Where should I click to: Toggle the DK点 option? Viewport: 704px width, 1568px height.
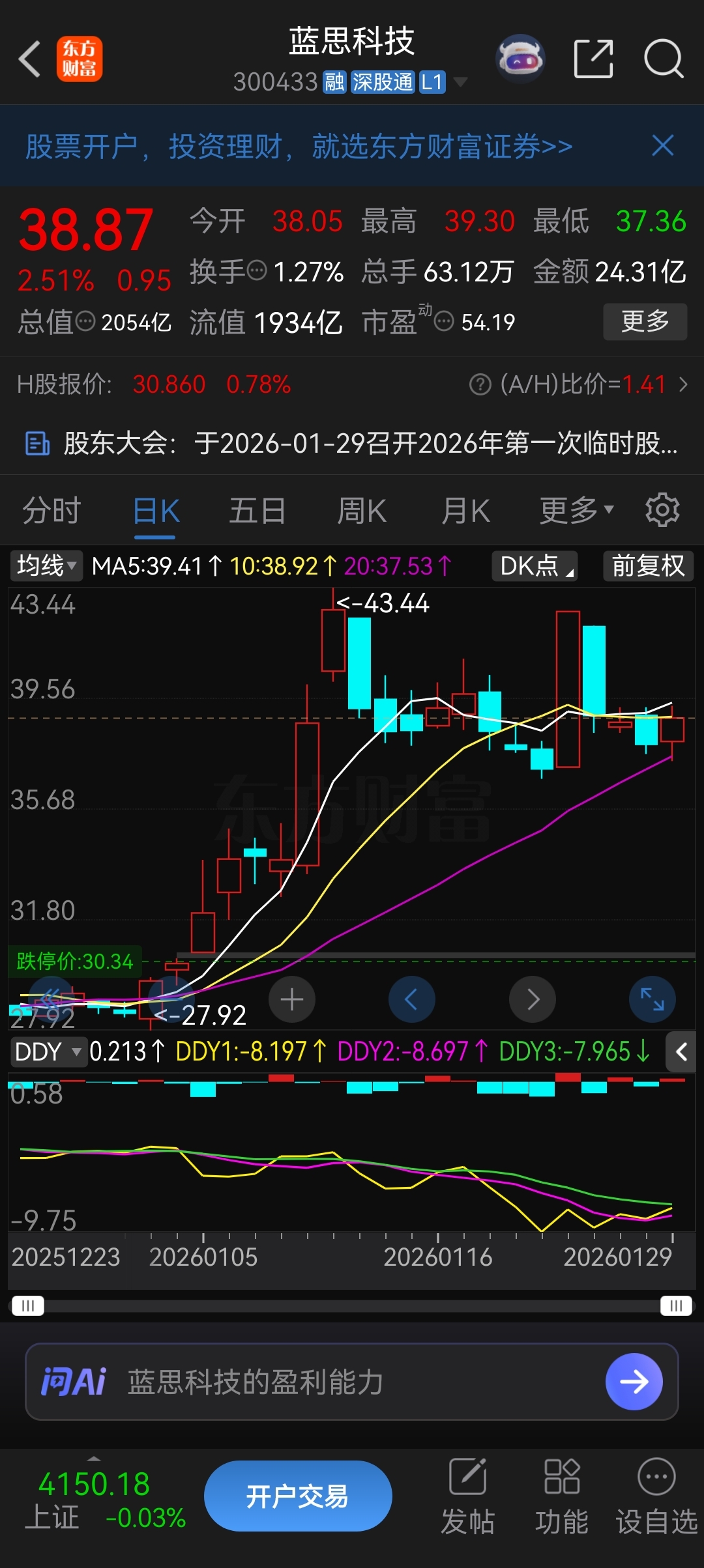tap(535, 565)
